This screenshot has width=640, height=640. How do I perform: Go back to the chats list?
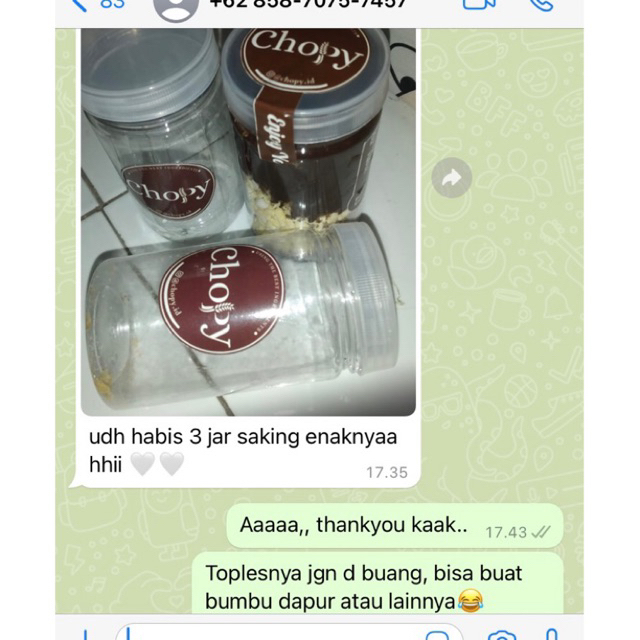tap(84, 4)
